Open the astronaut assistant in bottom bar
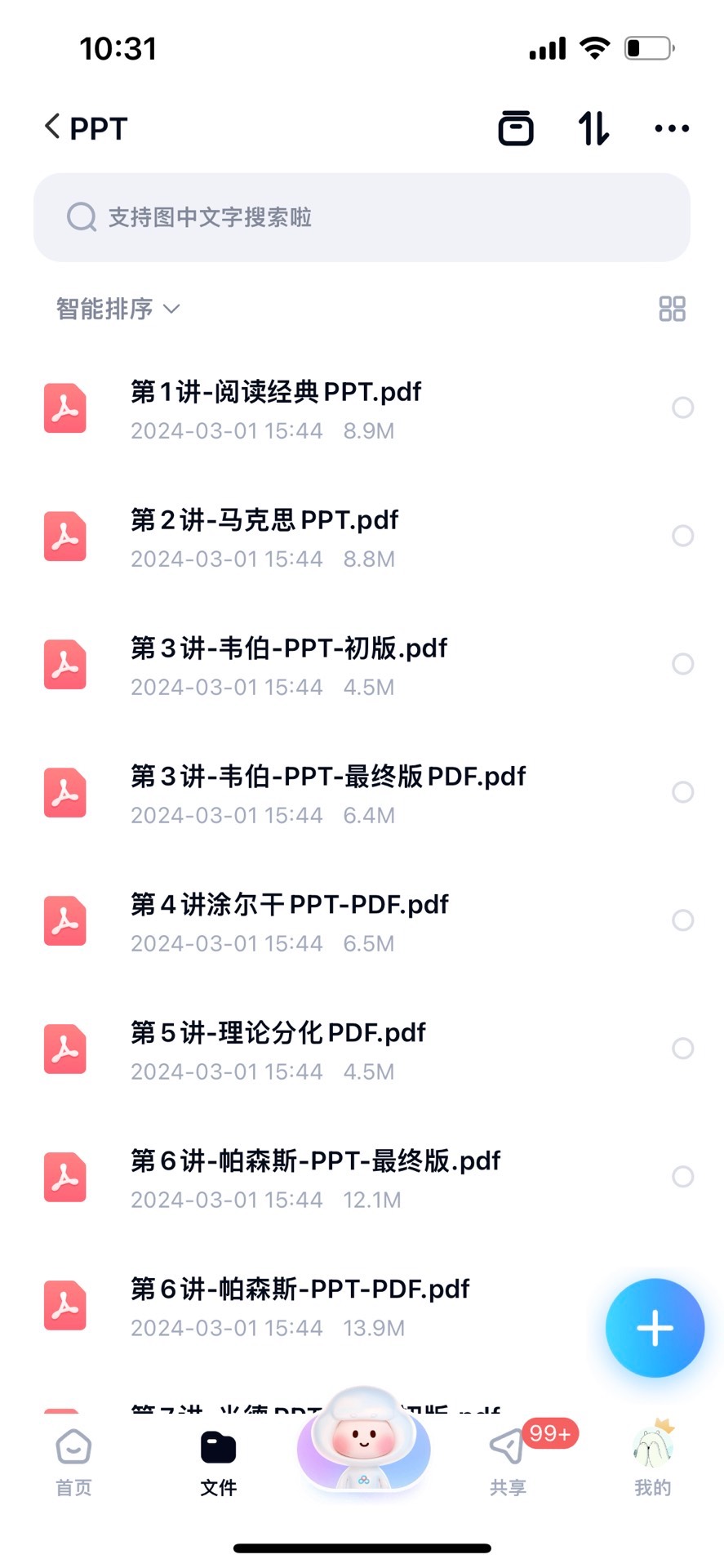This screenshot has height=1568, width=724. [x=363, y=1439]
